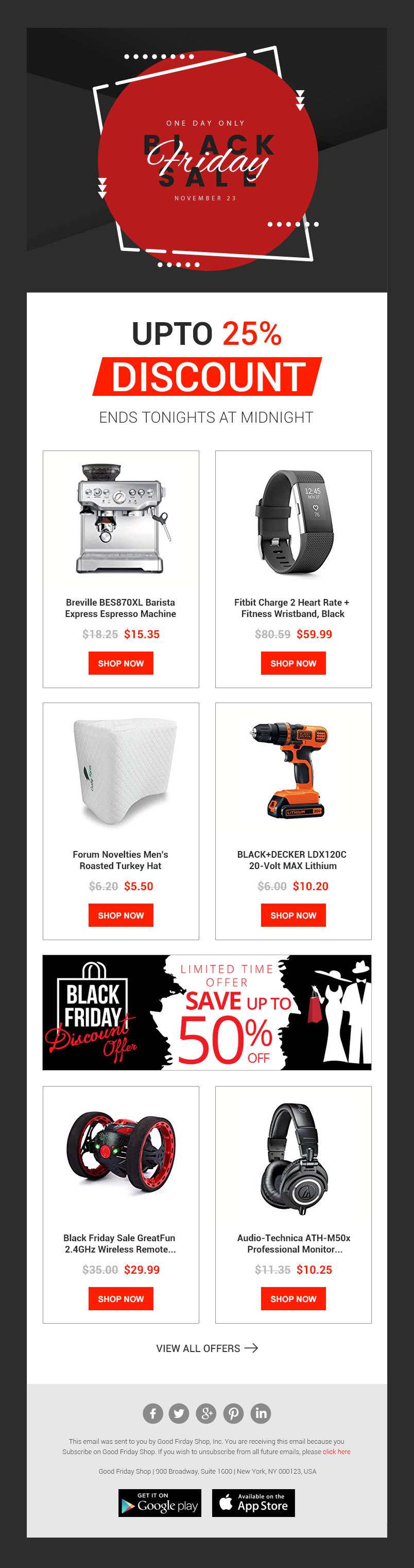The width and height of the screenshot is (414, 1568).
Task: Tap the click here unsubscribe link
Action: point(336,1452)
